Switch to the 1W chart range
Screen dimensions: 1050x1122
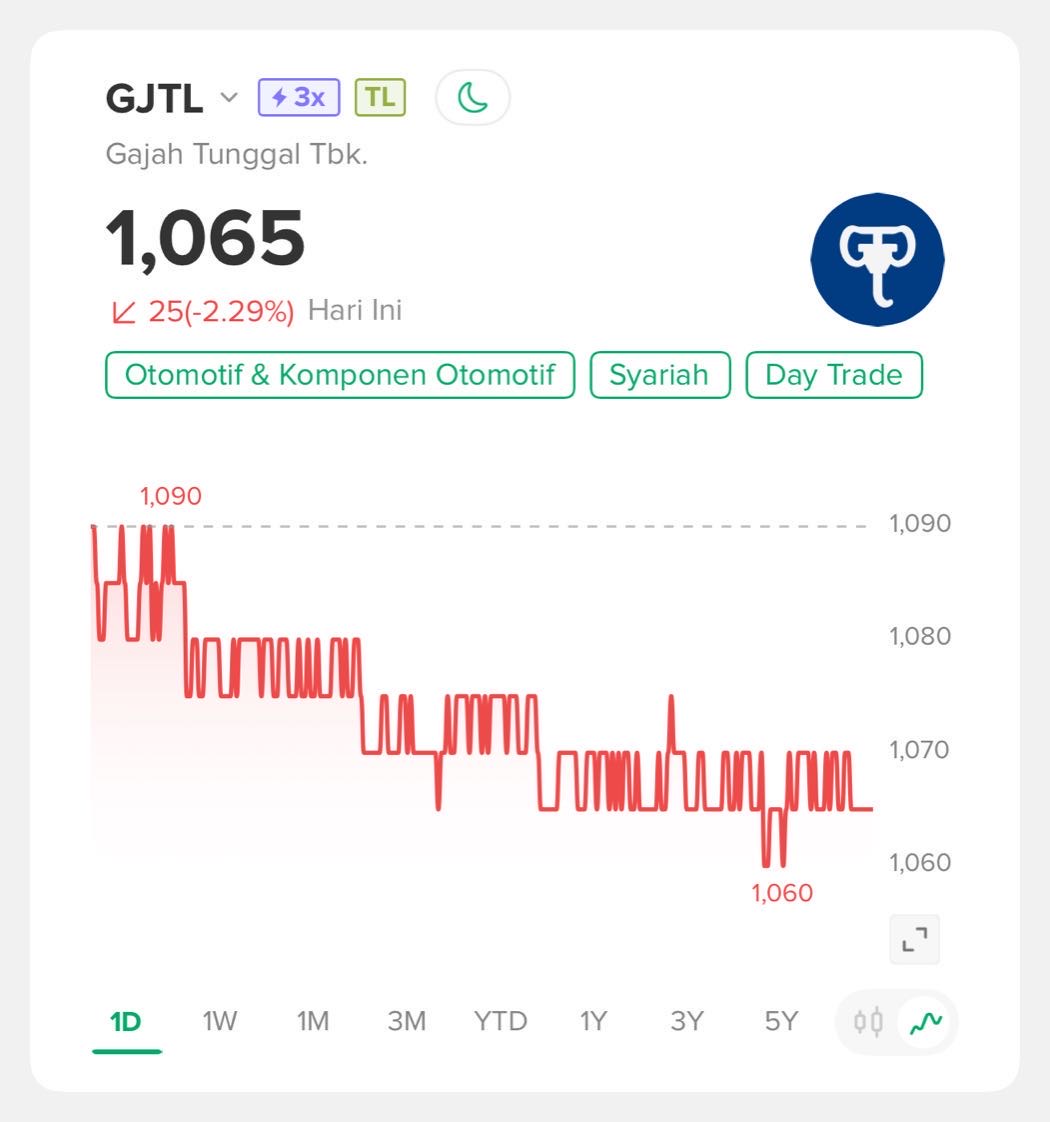click(220, 1021)
